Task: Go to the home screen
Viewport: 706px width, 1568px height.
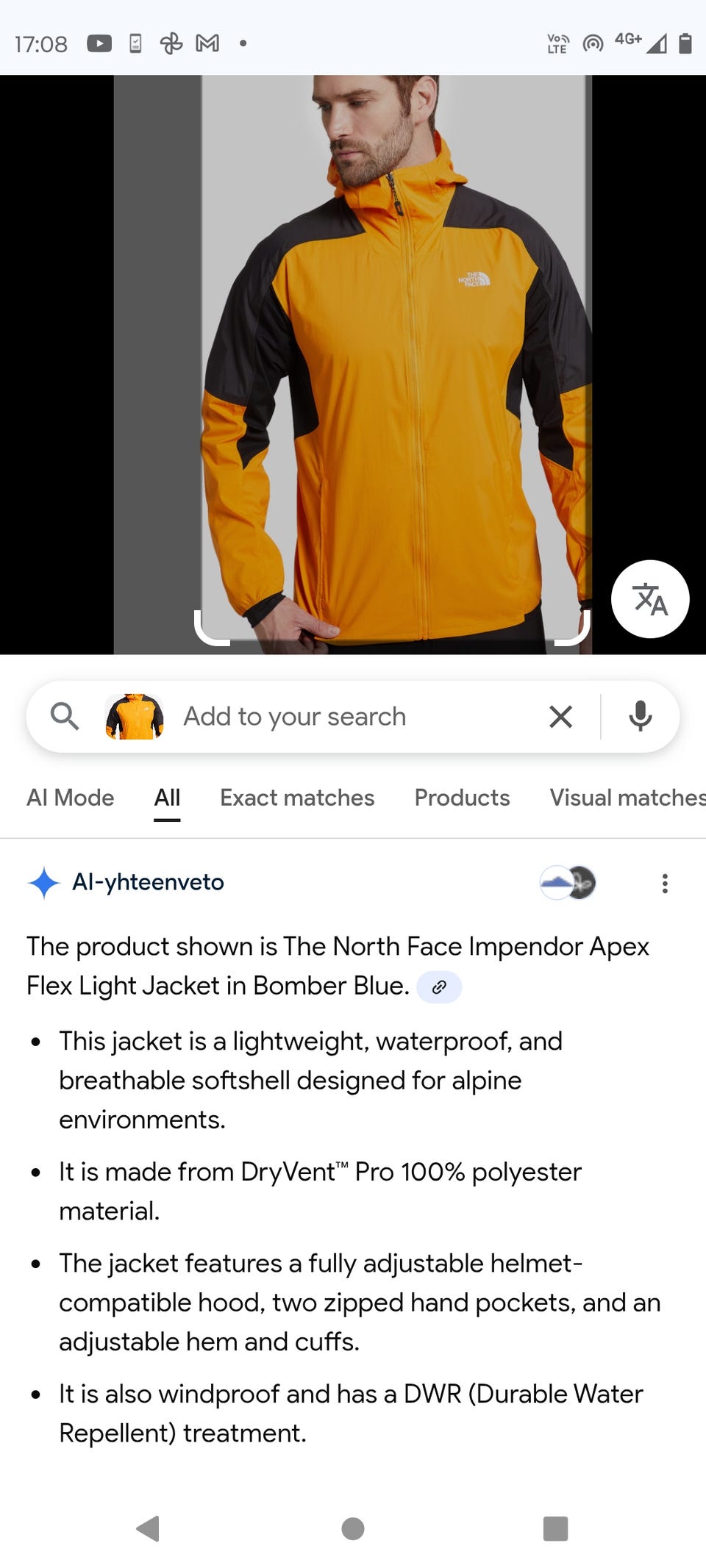Action: tap(353, 1528)
